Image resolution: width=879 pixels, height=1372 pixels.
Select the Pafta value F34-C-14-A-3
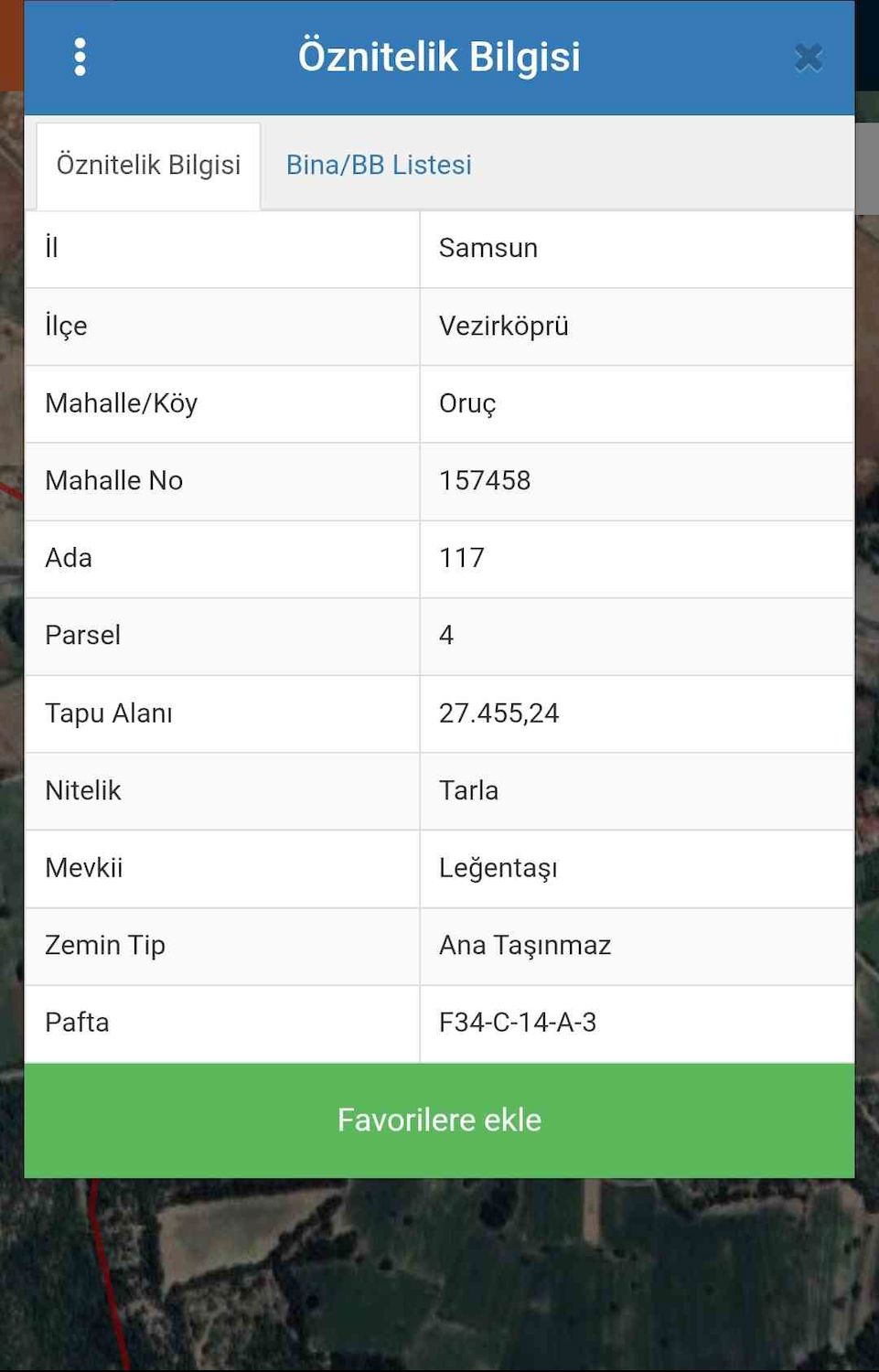(x=518, y=1024)
